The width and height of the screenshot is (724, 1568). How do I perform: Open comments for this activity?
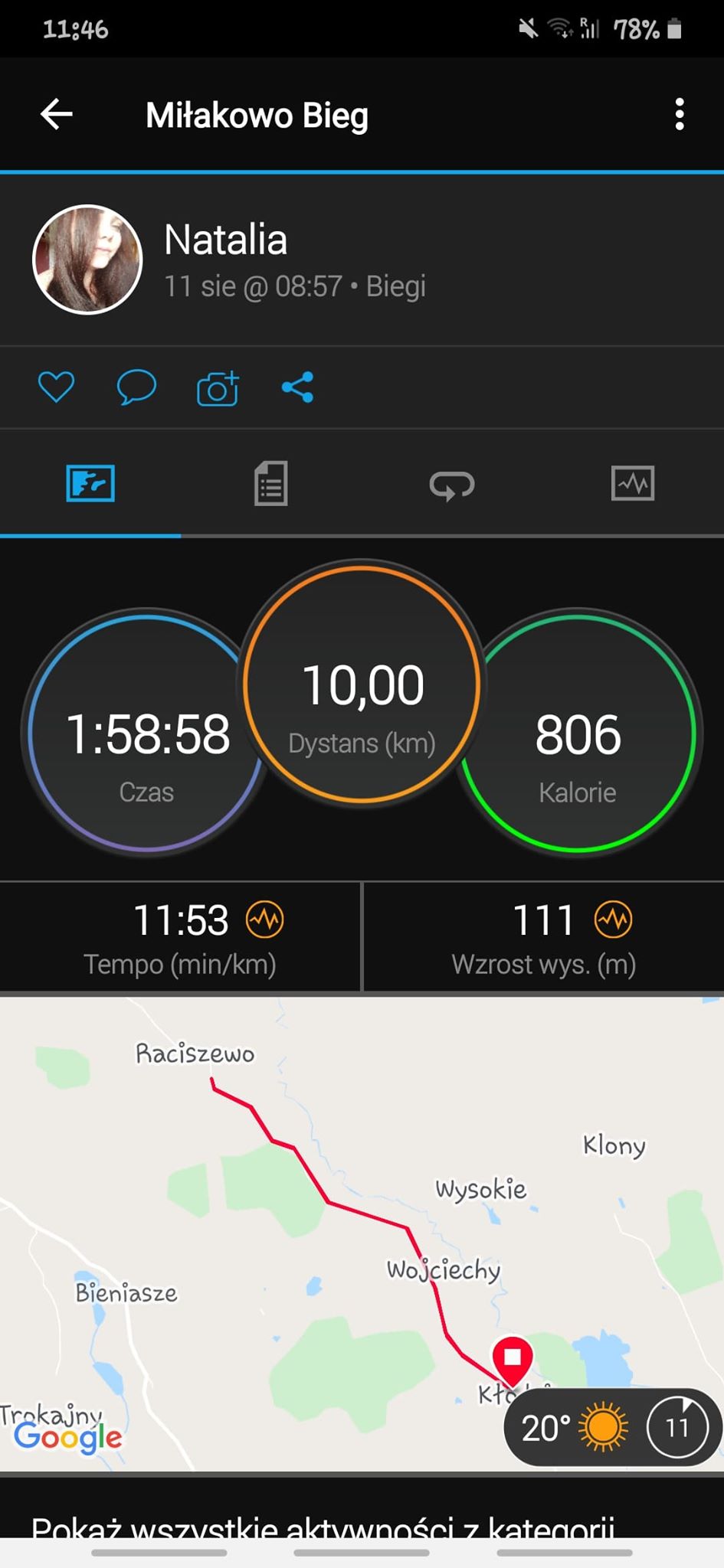pyautogui.click(x=136, y=387)
